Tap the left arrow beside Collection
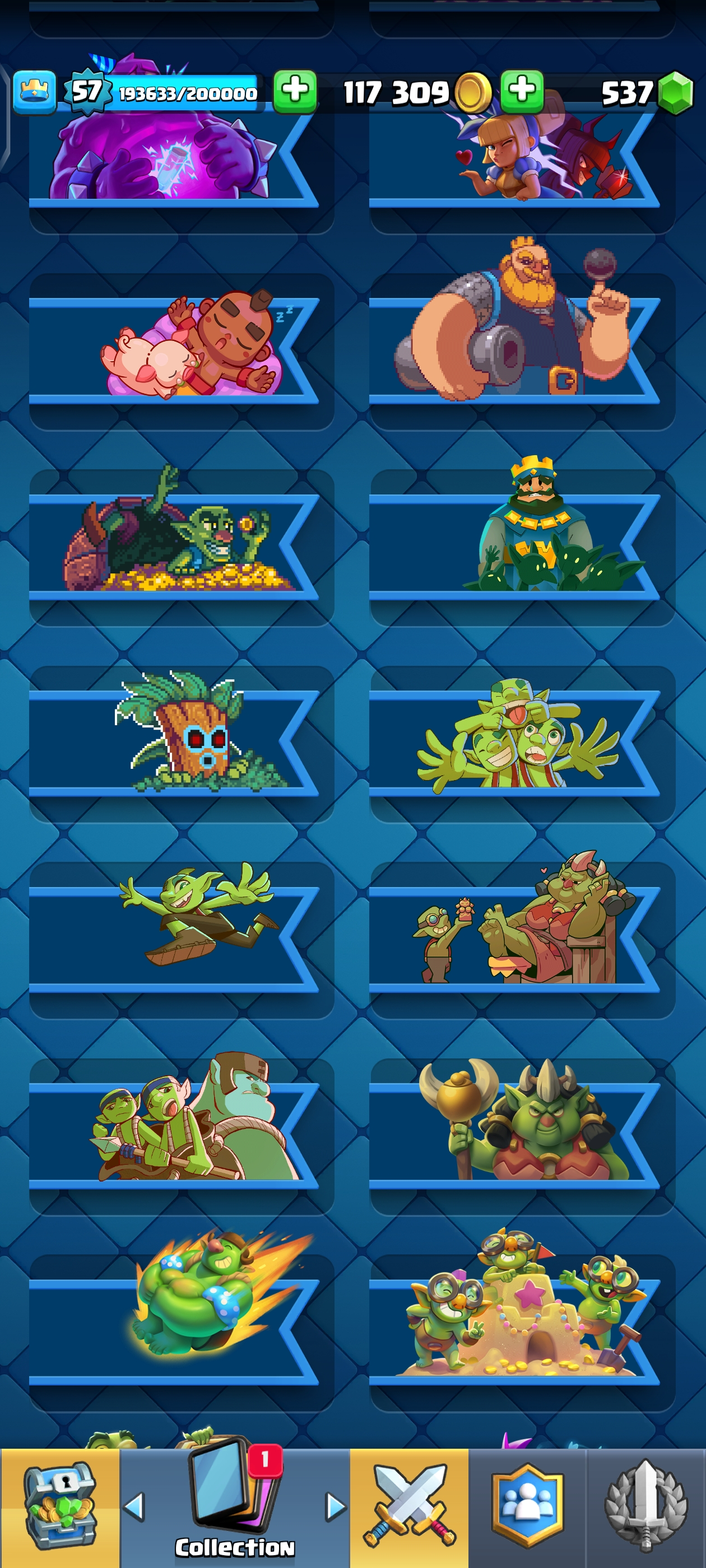706x1568 pixels. point(134,1506)
